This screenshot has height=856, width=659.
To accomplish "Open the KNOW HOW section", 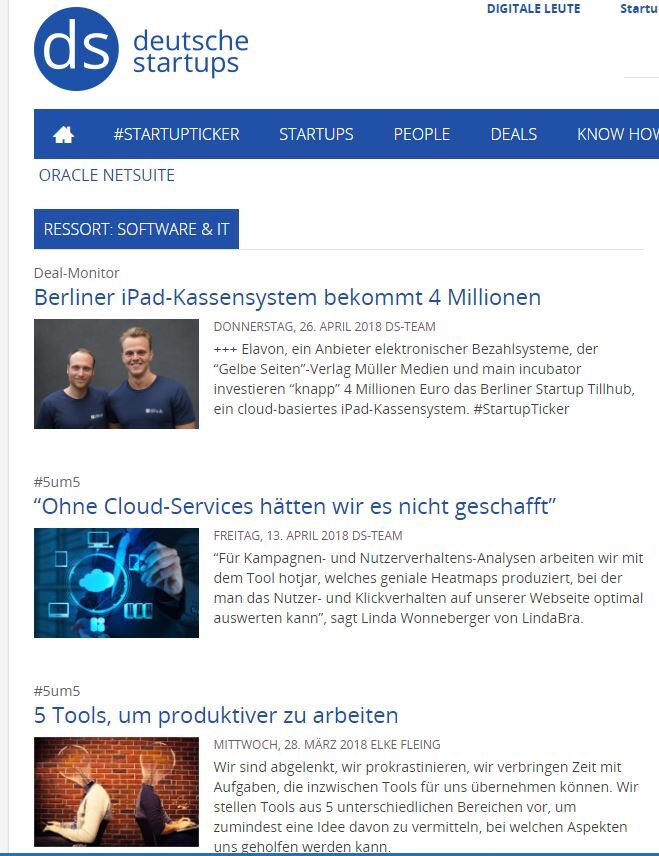I will coord(617,134).
